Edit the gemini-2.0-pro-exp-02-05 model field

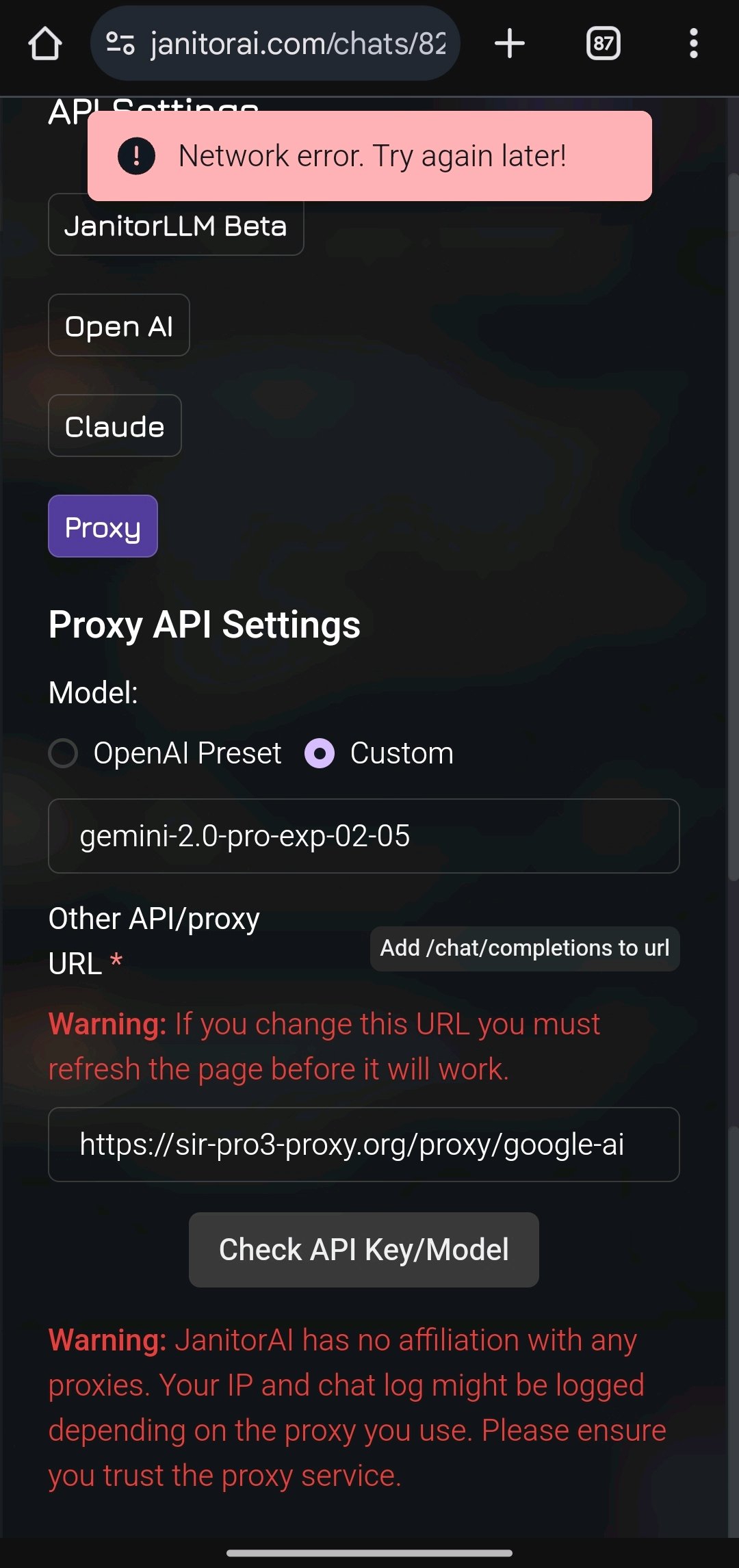[364, 836]
